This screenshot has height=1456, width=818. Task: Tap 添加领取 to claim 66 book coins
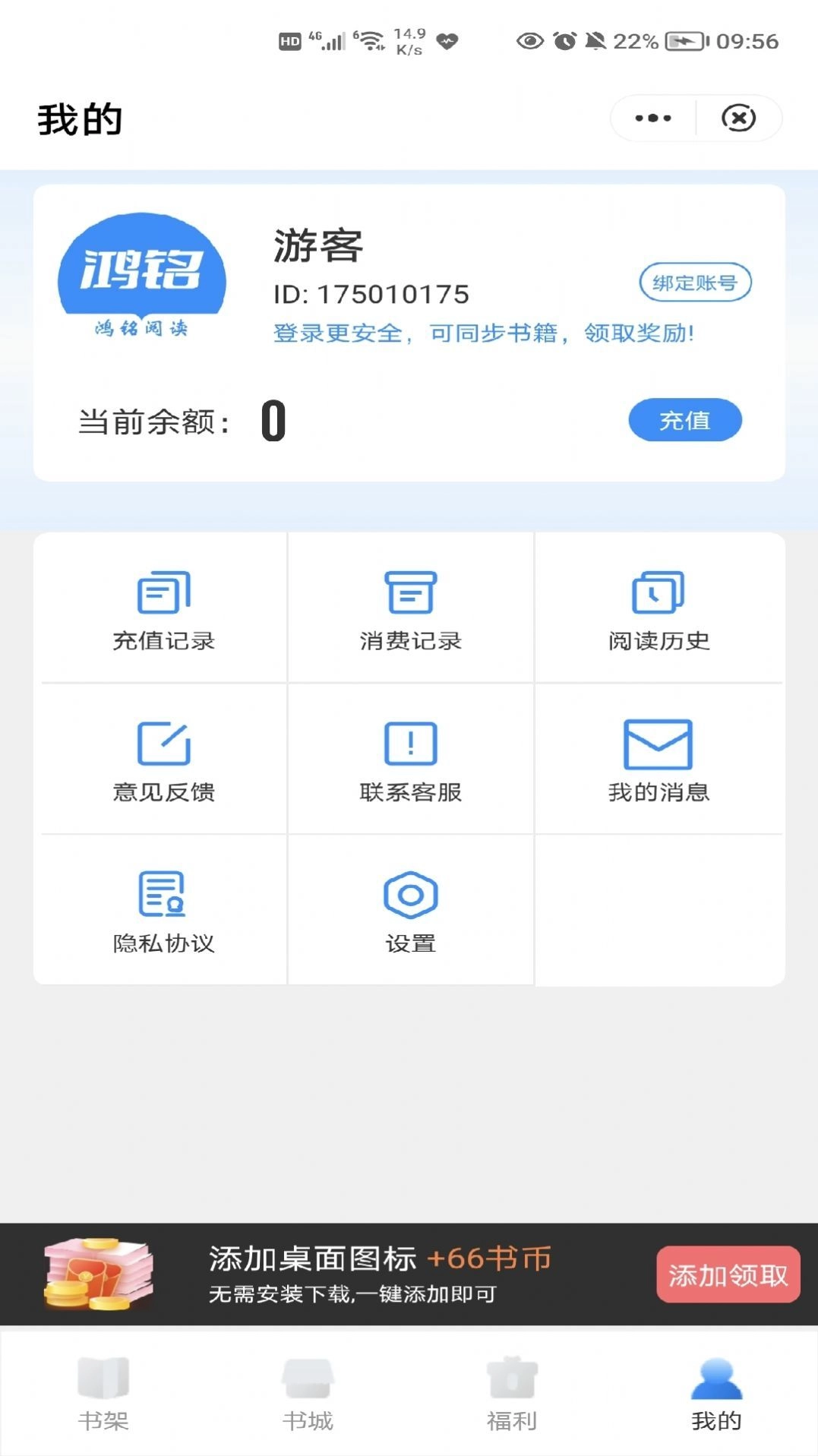pos(727,1274)
